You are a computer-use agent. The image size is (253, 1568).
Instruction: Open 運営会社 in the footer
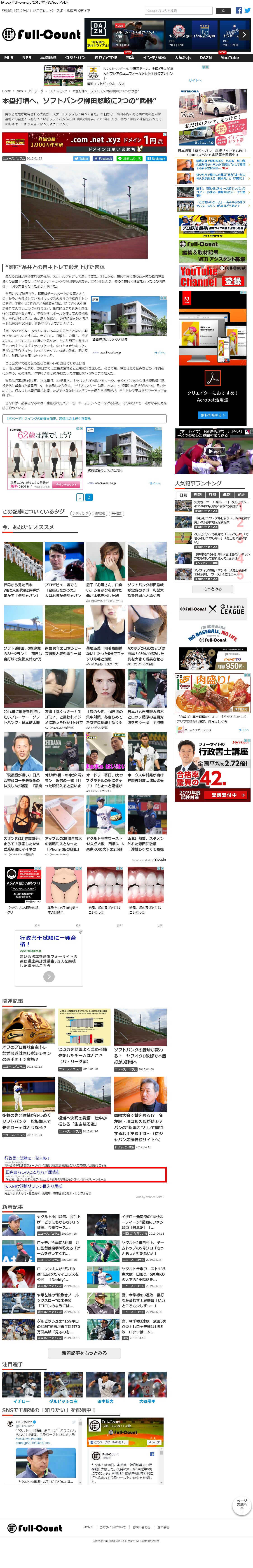click(x=163, y=1527)
